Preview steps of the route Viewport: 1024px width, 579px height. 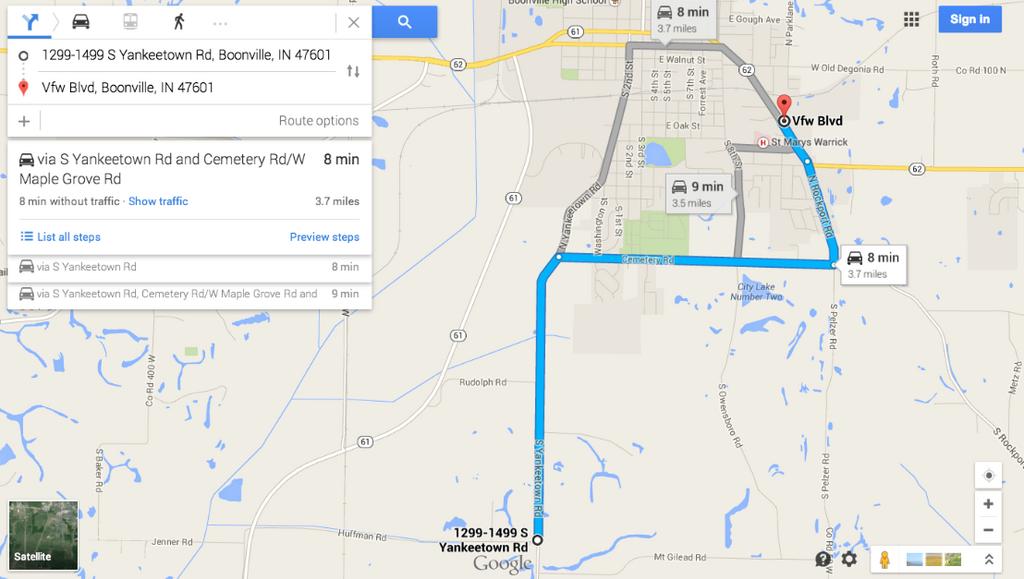pyautogui.click(x=324, y=237)
